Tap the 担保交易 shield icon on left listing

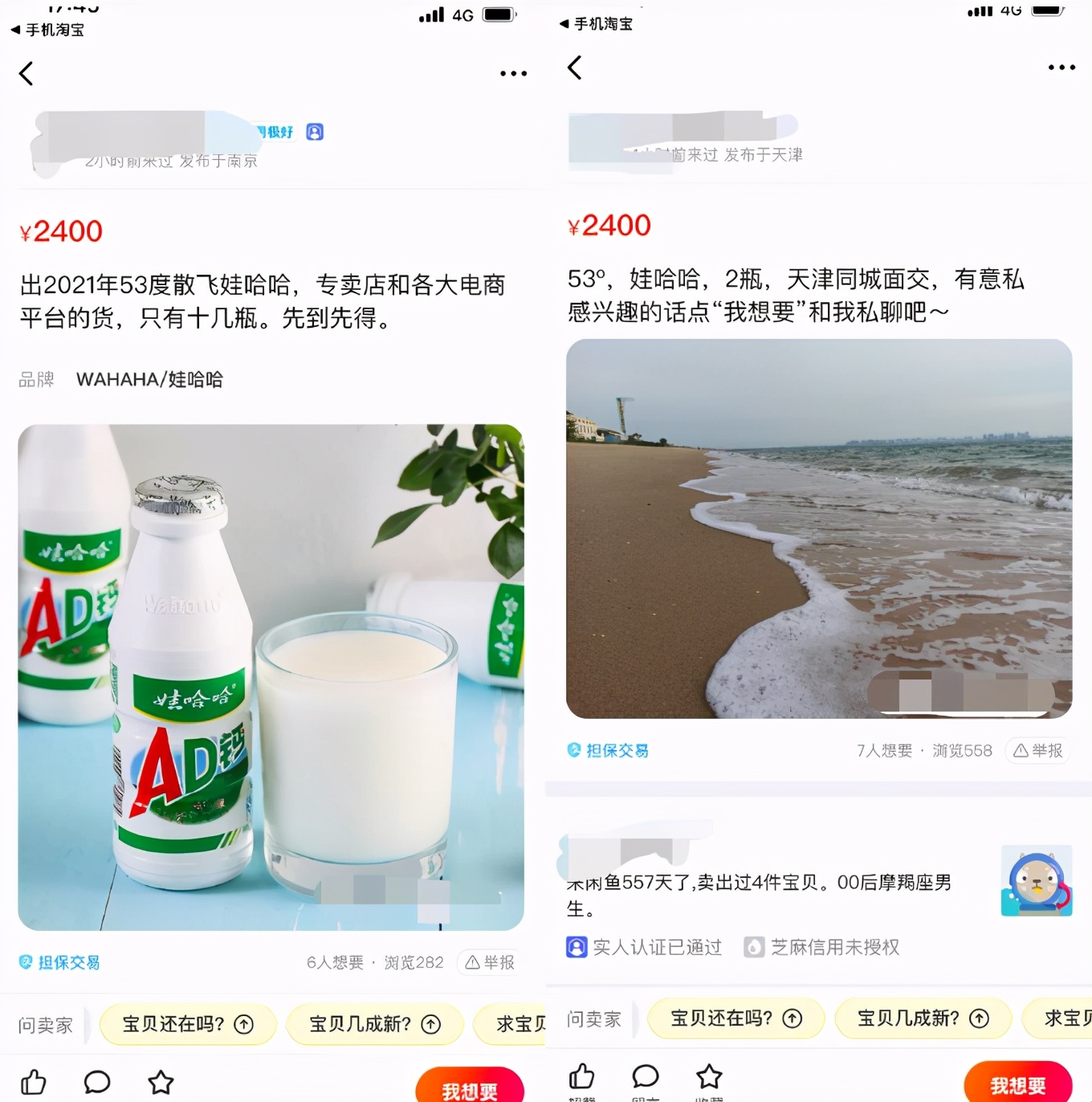tap(25, 961)
